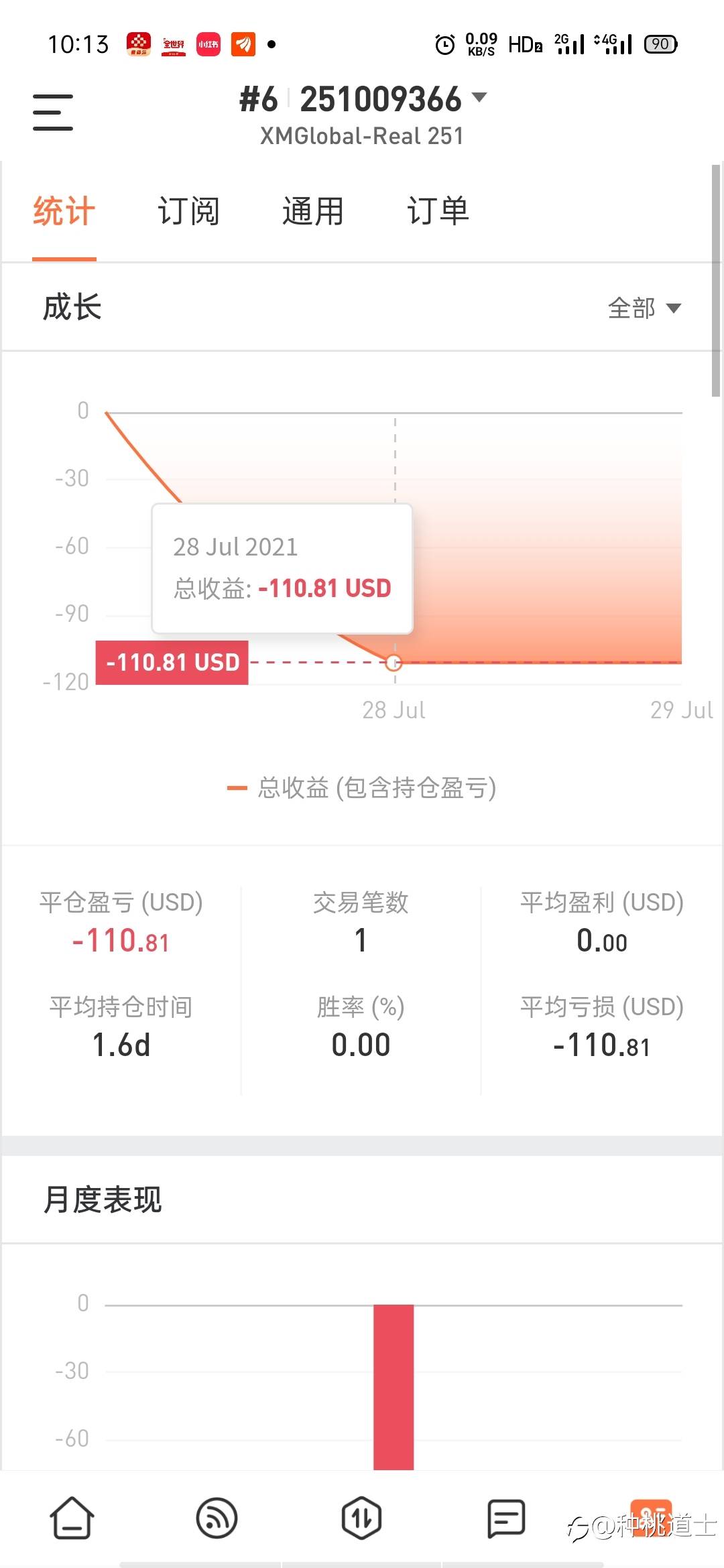Switch to the 通用 tab
724x1568 pixels.
pos(313,212)
